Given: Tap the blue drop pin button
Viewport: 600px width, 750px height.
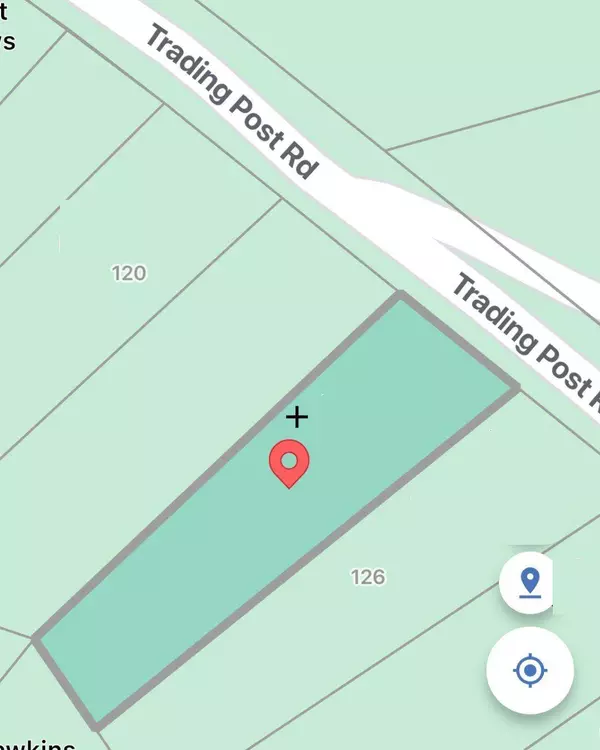Looking at the screenshot, I should pyautogui.click(x=529, y=583).
